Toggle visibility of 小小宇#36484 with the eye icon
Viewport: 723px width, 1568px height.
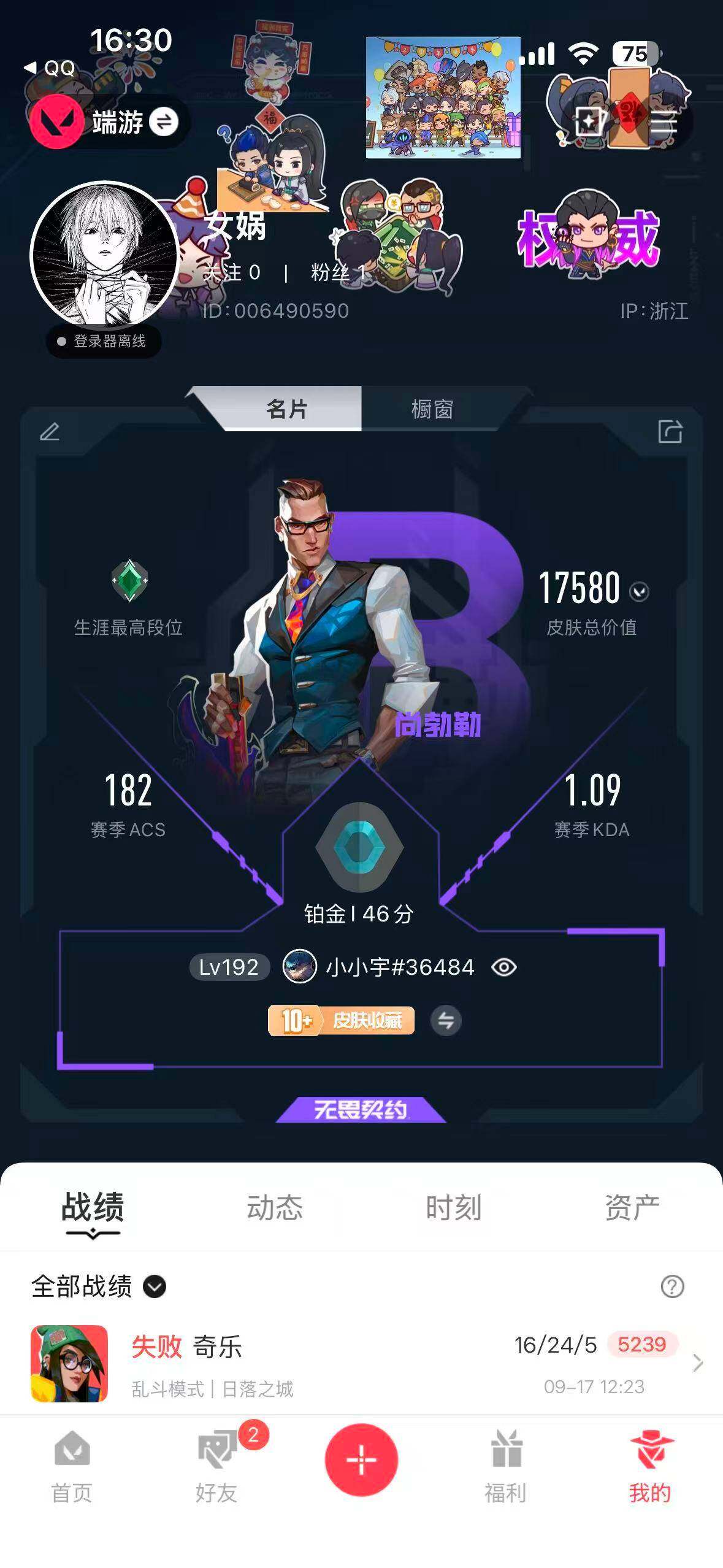504,967
